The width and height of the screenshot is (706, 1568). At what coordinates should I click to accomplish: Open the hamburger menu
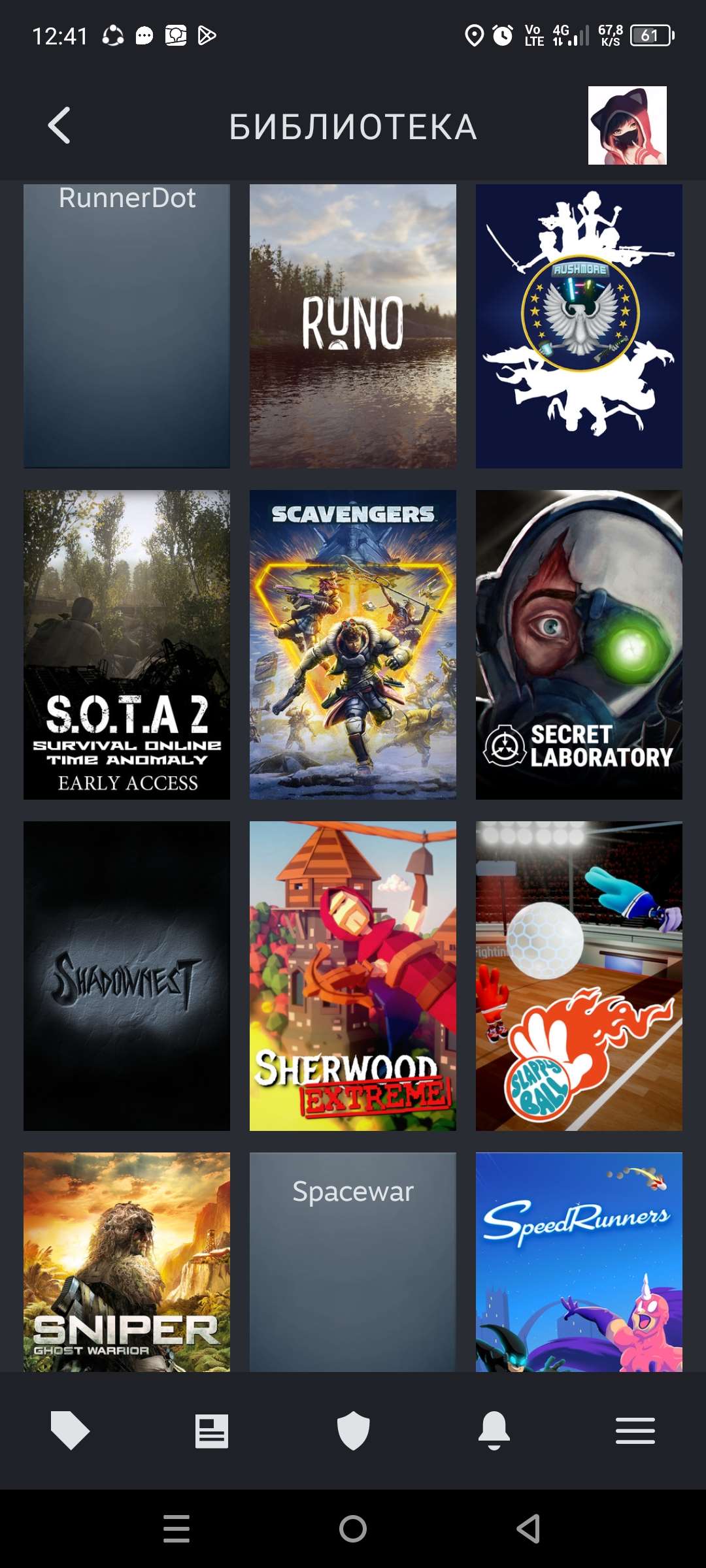click(x=635, y=1431)
